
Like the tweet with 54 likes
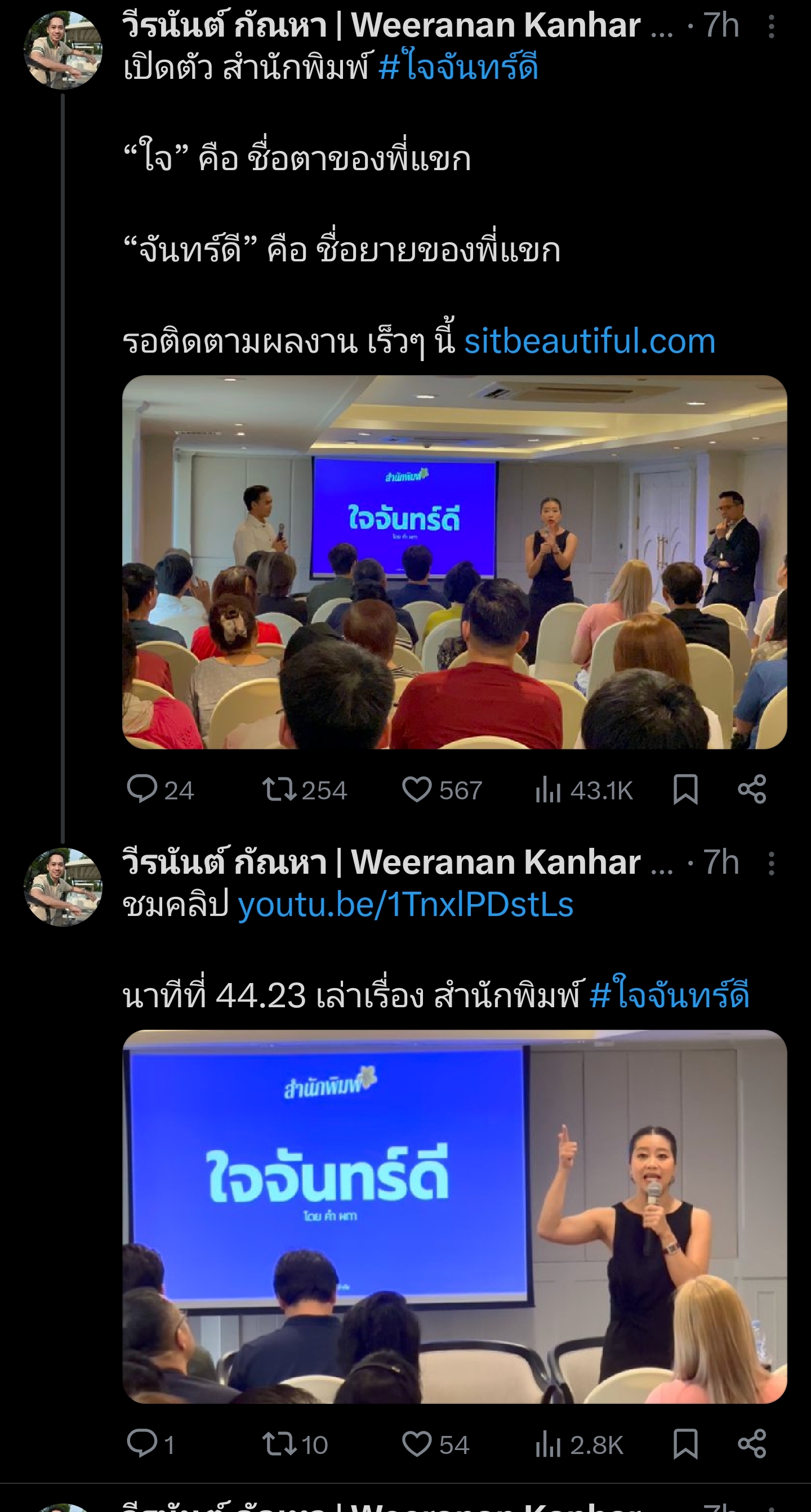(417, 1443)
